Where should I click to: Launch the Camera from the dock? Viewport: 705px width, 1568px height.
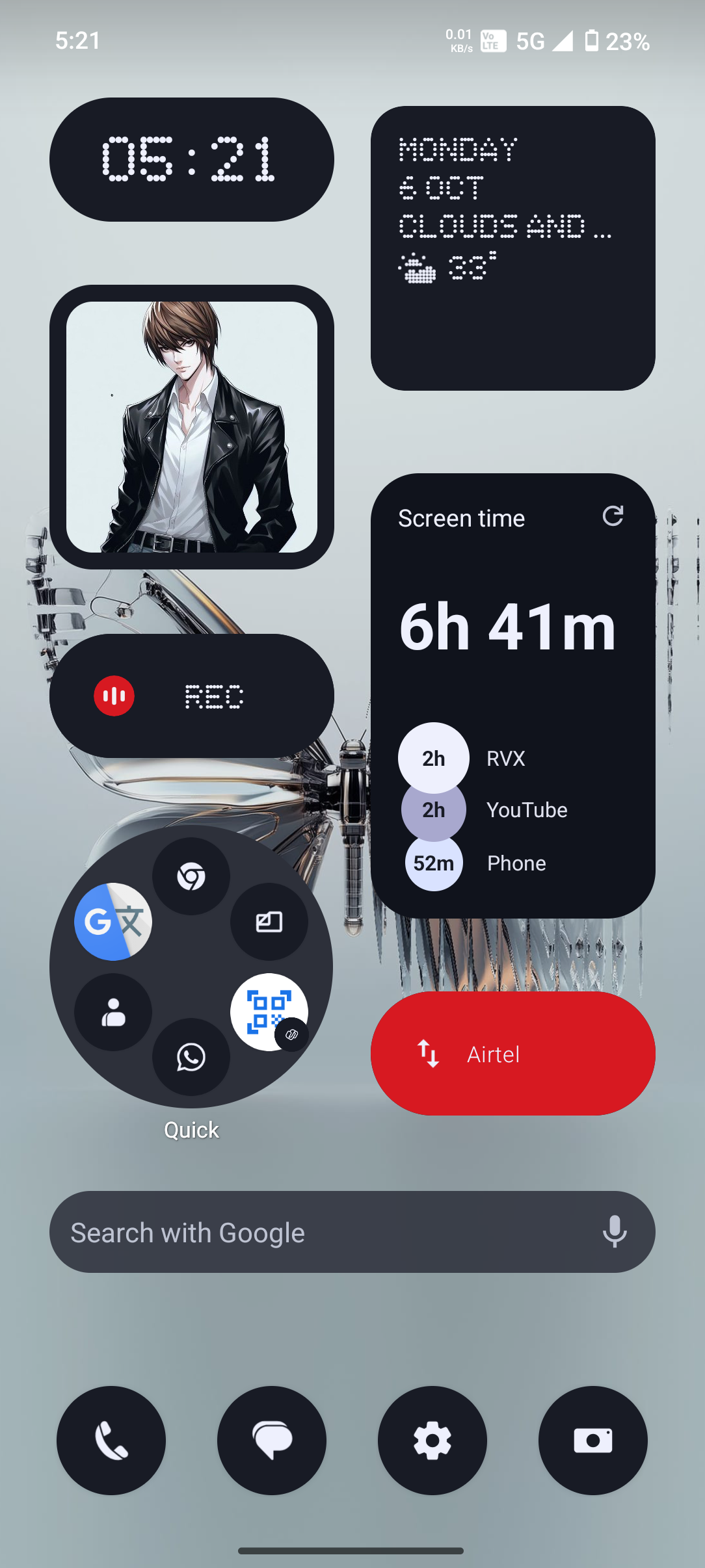click(593, 1441)
